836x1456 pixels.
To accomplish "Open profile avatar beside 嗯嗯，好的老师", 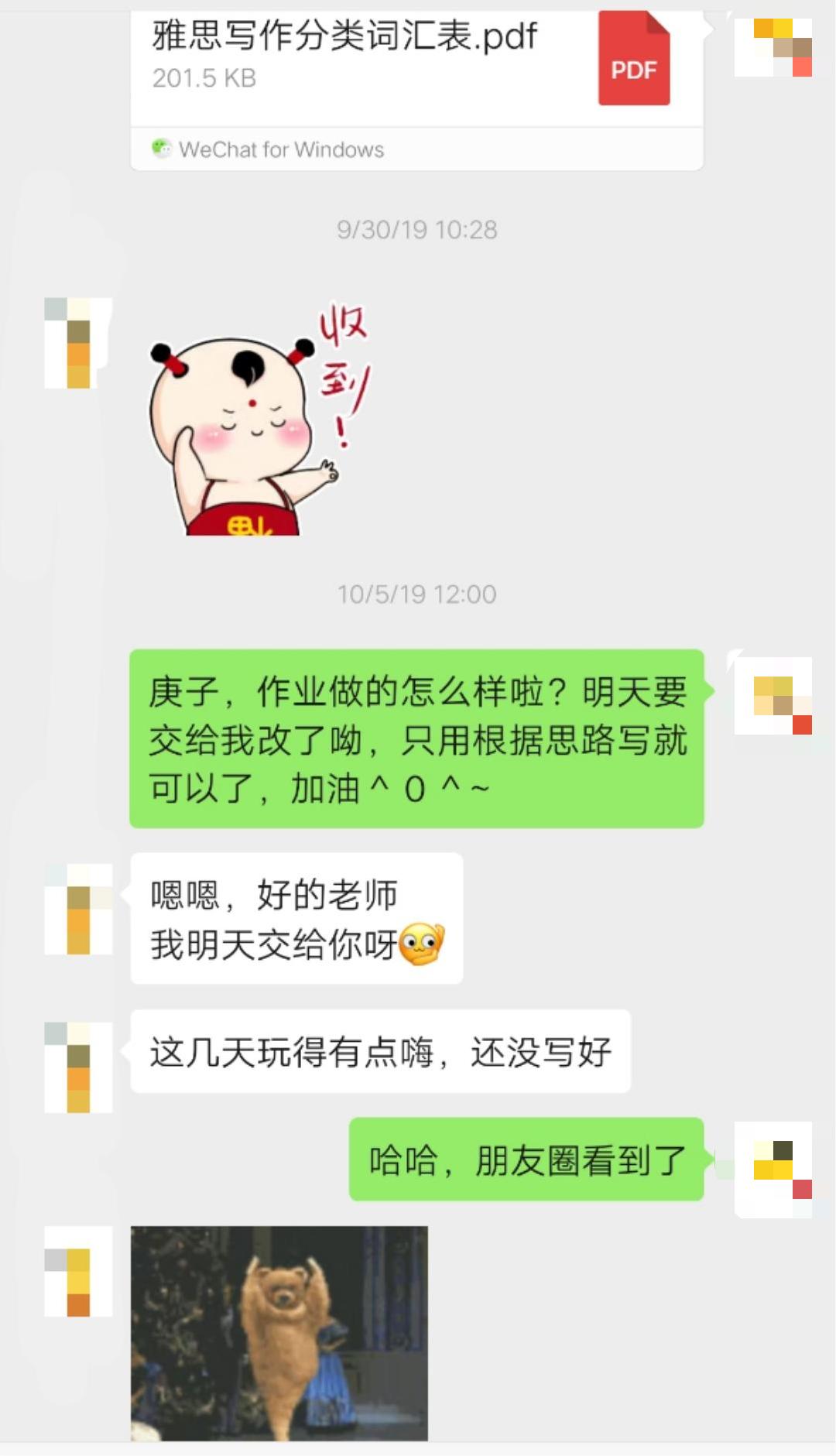I will (78, 909).
